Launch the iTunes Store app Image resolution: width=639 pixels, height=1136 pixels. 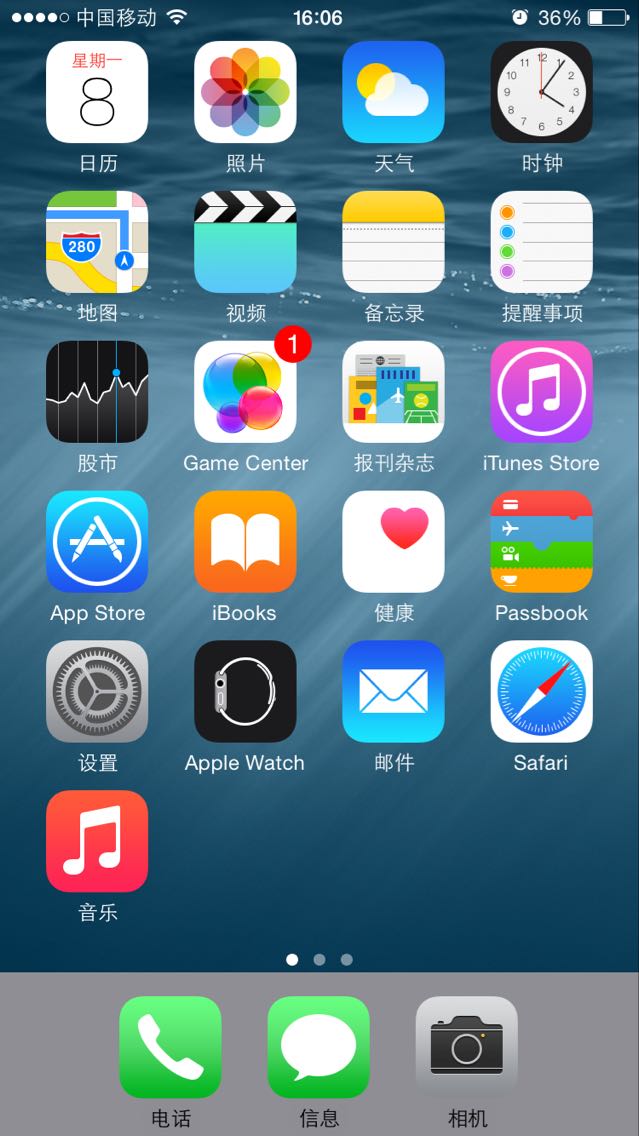[x=541, y=392]
